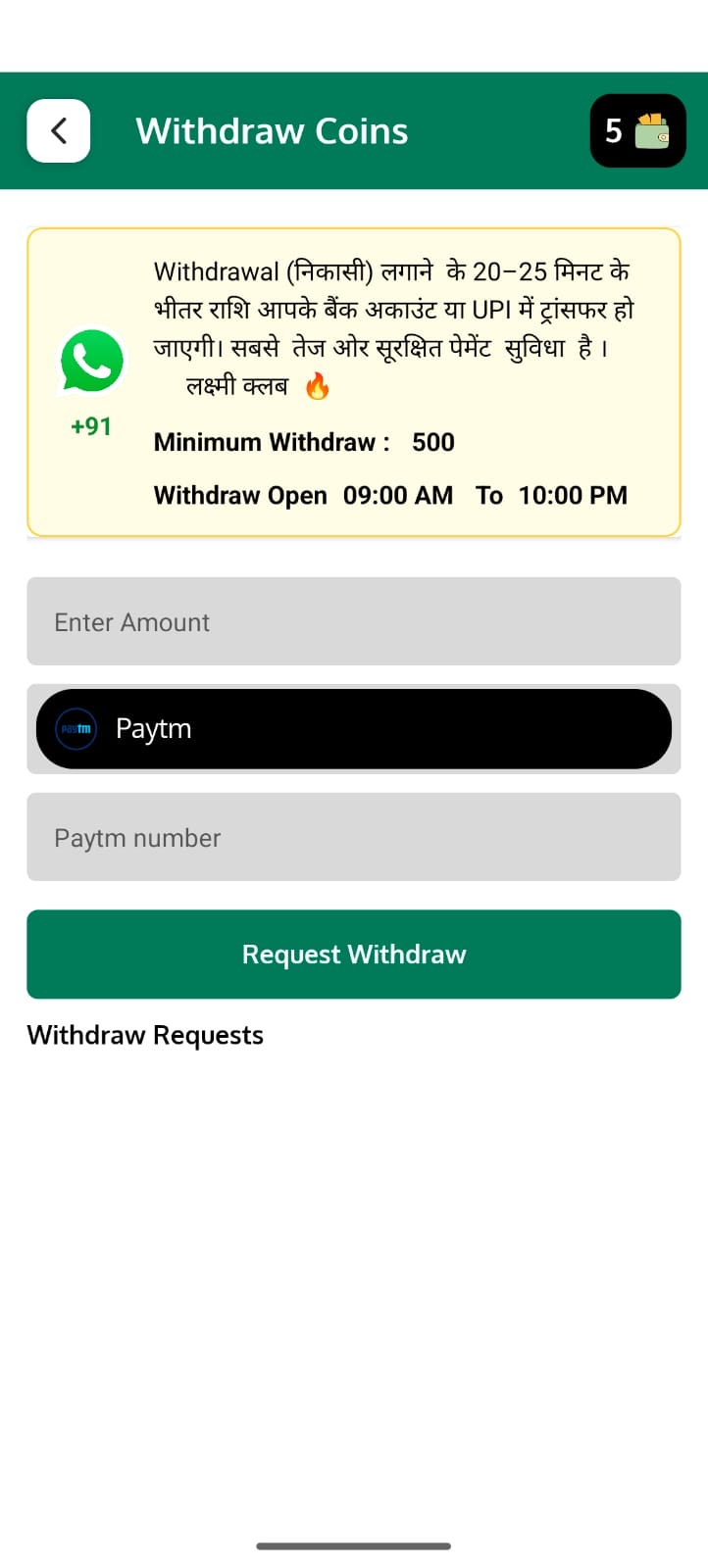This screenshot has height=1568, width=708.
Task: Open the wallet coin balance
Action: [x=637, y=130]
